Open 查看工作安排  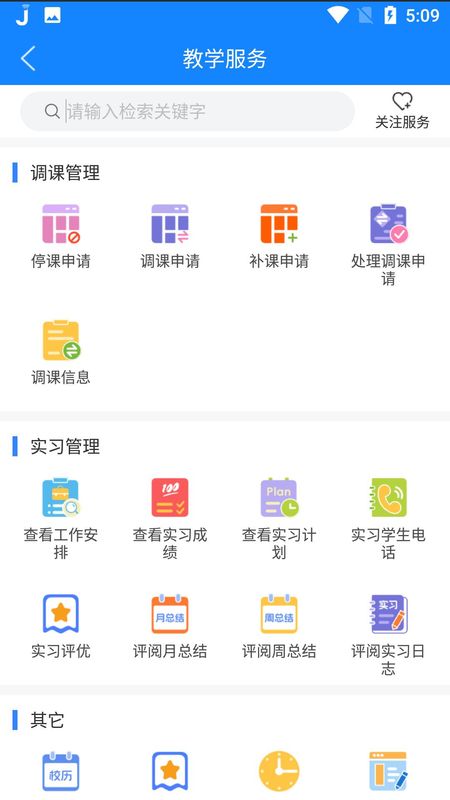tap(61, 519)
